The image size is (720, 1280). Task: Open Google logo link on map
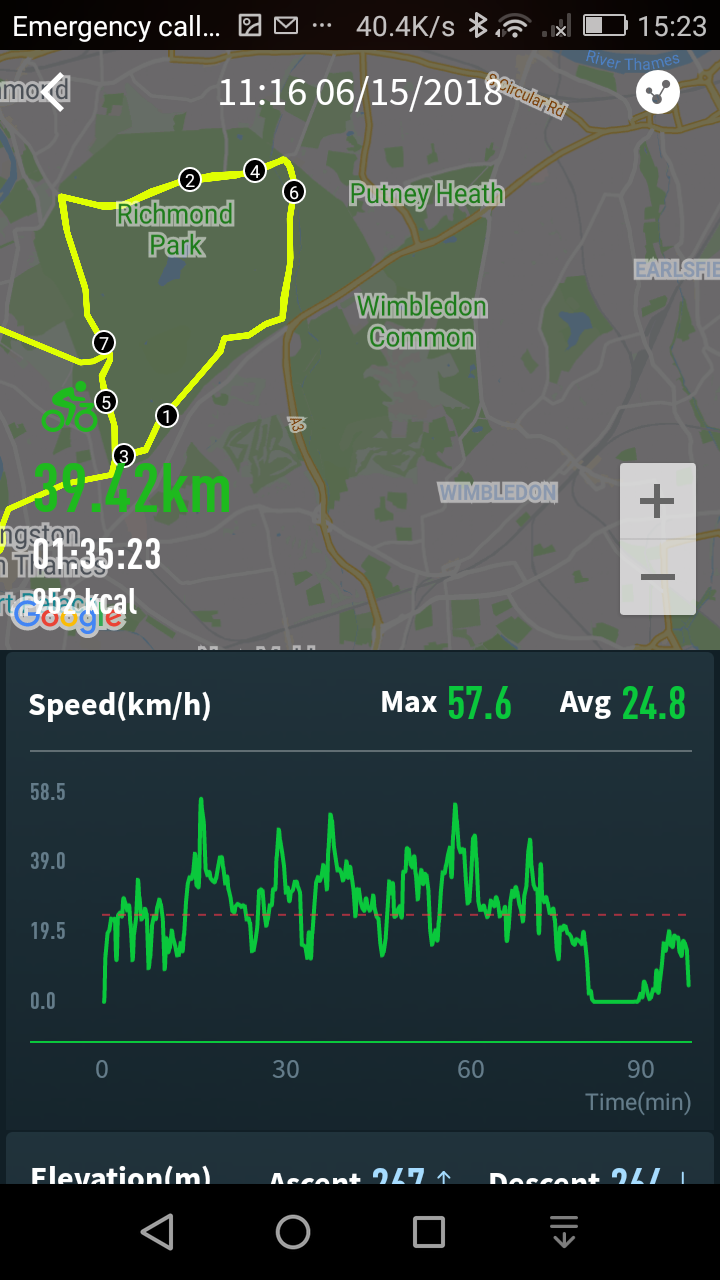pyautogui.click(x=68, y=617)
